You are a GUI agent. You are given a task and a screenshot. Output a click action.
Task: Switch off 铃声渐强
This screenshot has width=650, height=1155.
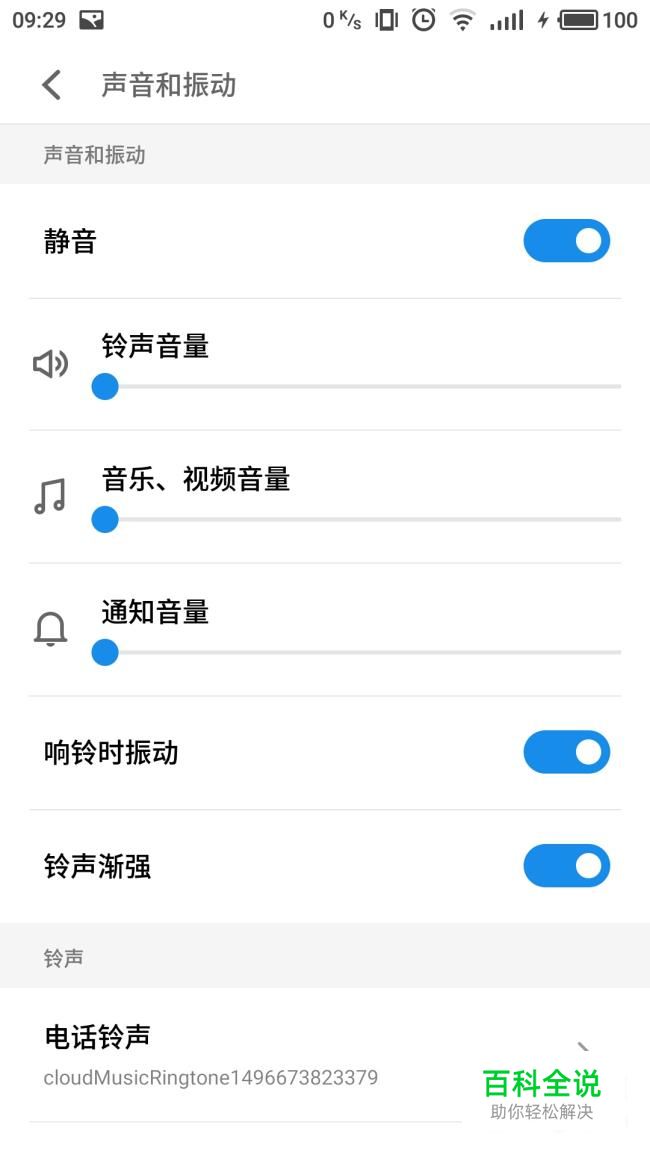pos(567,866)
